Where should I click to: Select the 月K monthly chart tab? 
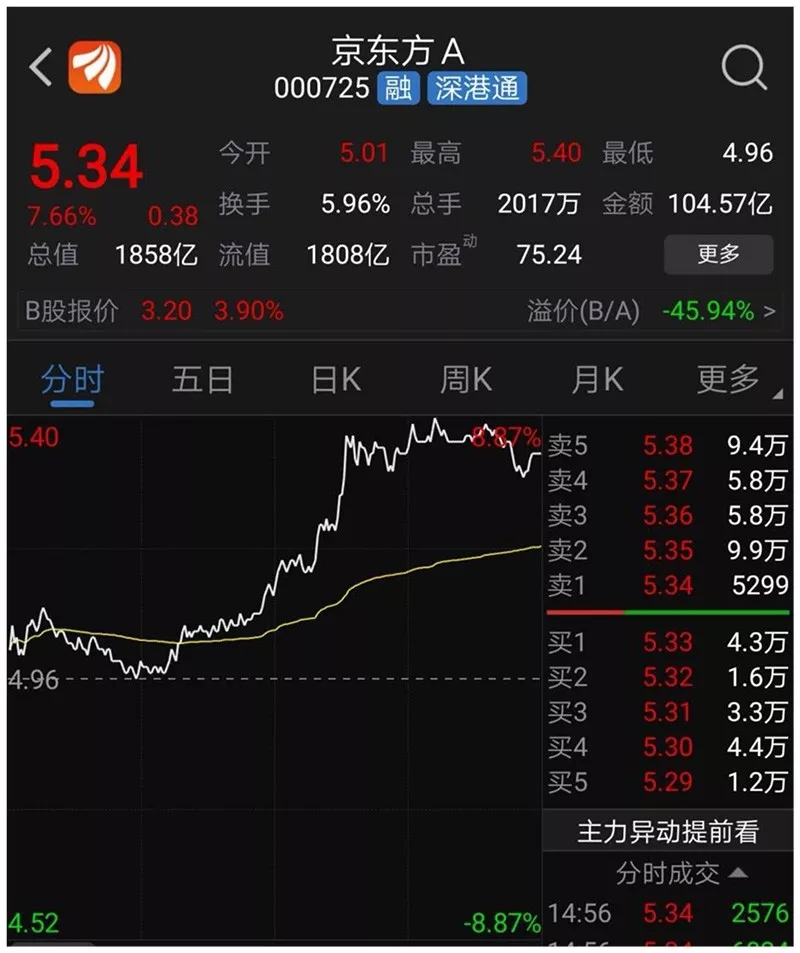[x=595, y=380]
